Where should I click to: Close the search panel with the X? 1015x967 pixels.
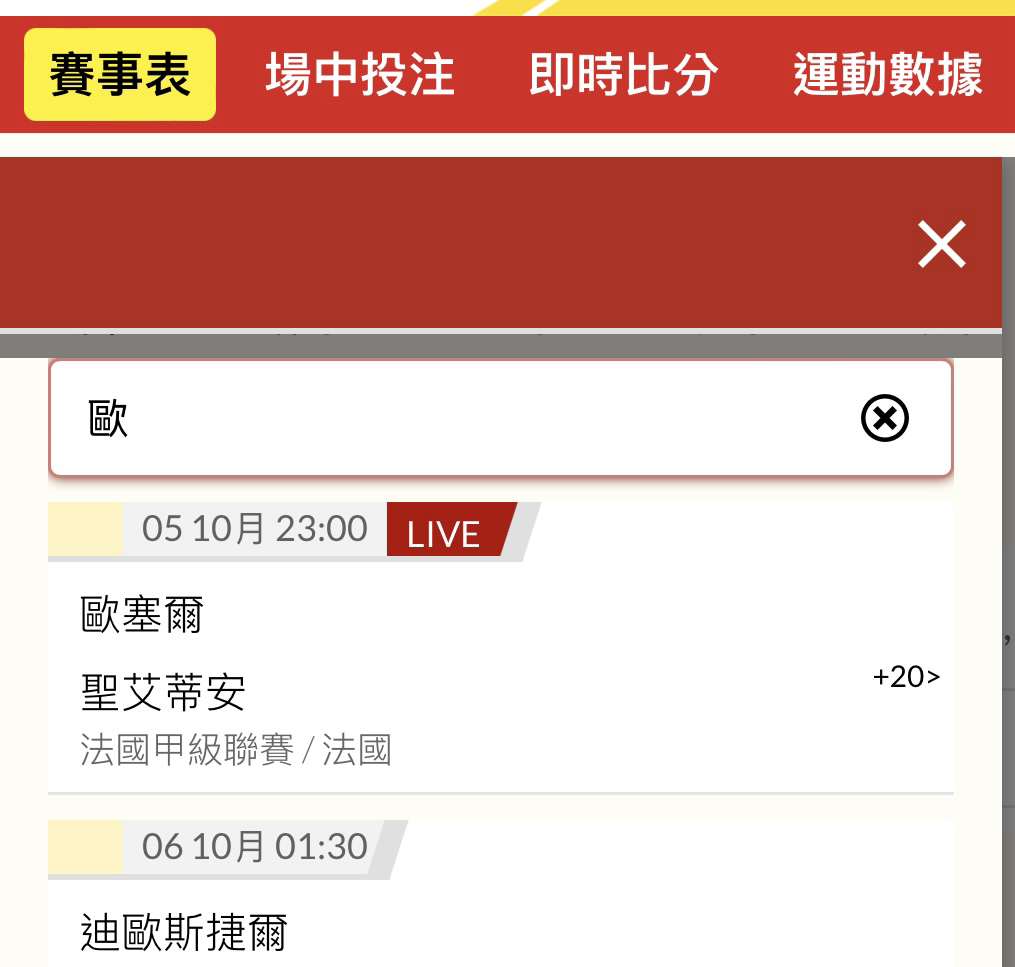941,244
